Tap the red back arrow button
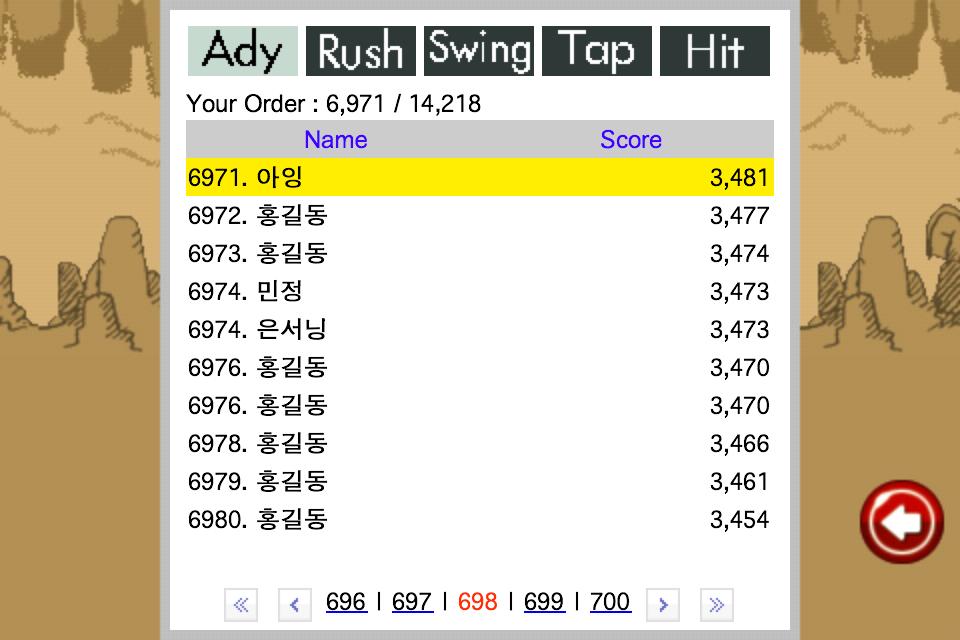 pyautogui.click(x=901, y=522)
